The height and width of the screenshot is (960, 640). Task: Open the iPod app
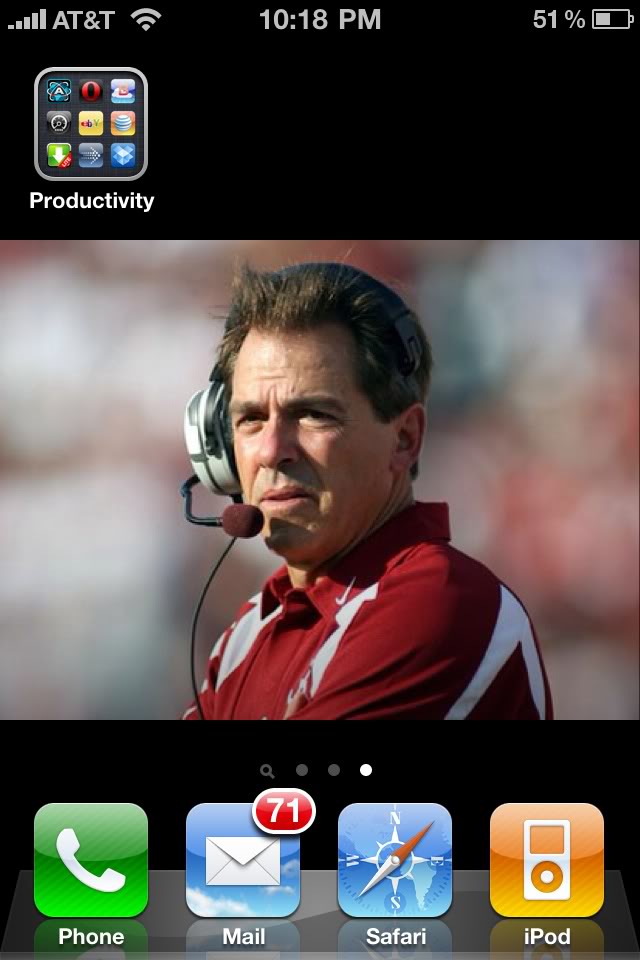(547, 861)
